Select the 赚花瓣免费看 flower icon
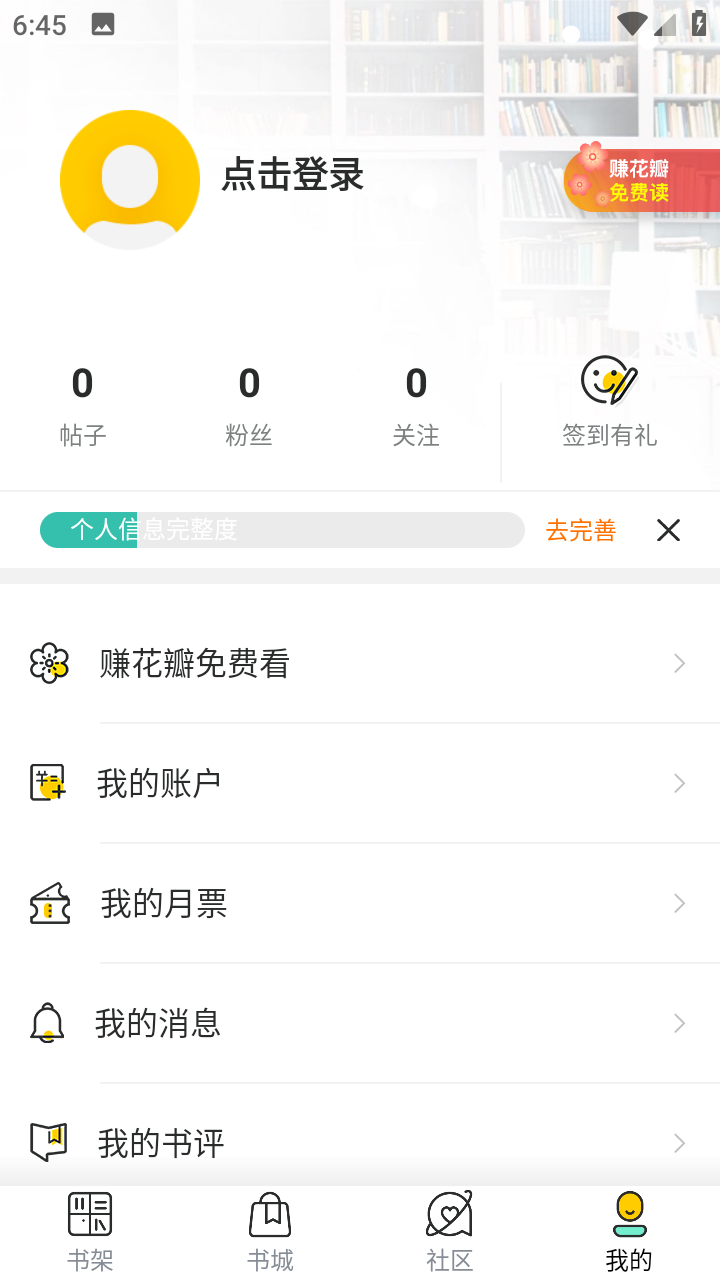Viewport: 720px width, 1280px height. tap(48, 662)
